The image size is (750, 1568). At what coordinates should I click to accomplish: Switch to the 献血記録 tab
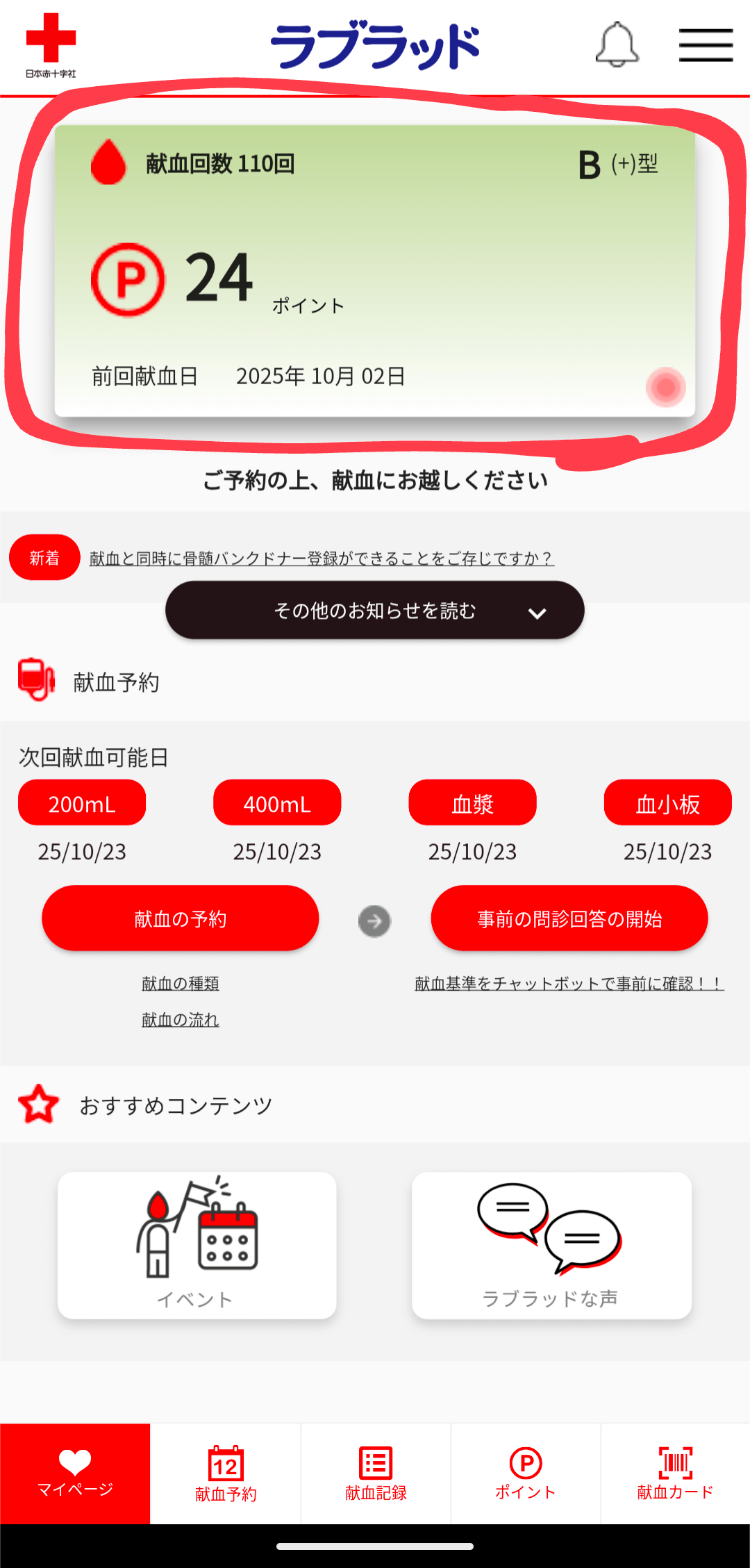(x=376, y=1473)
